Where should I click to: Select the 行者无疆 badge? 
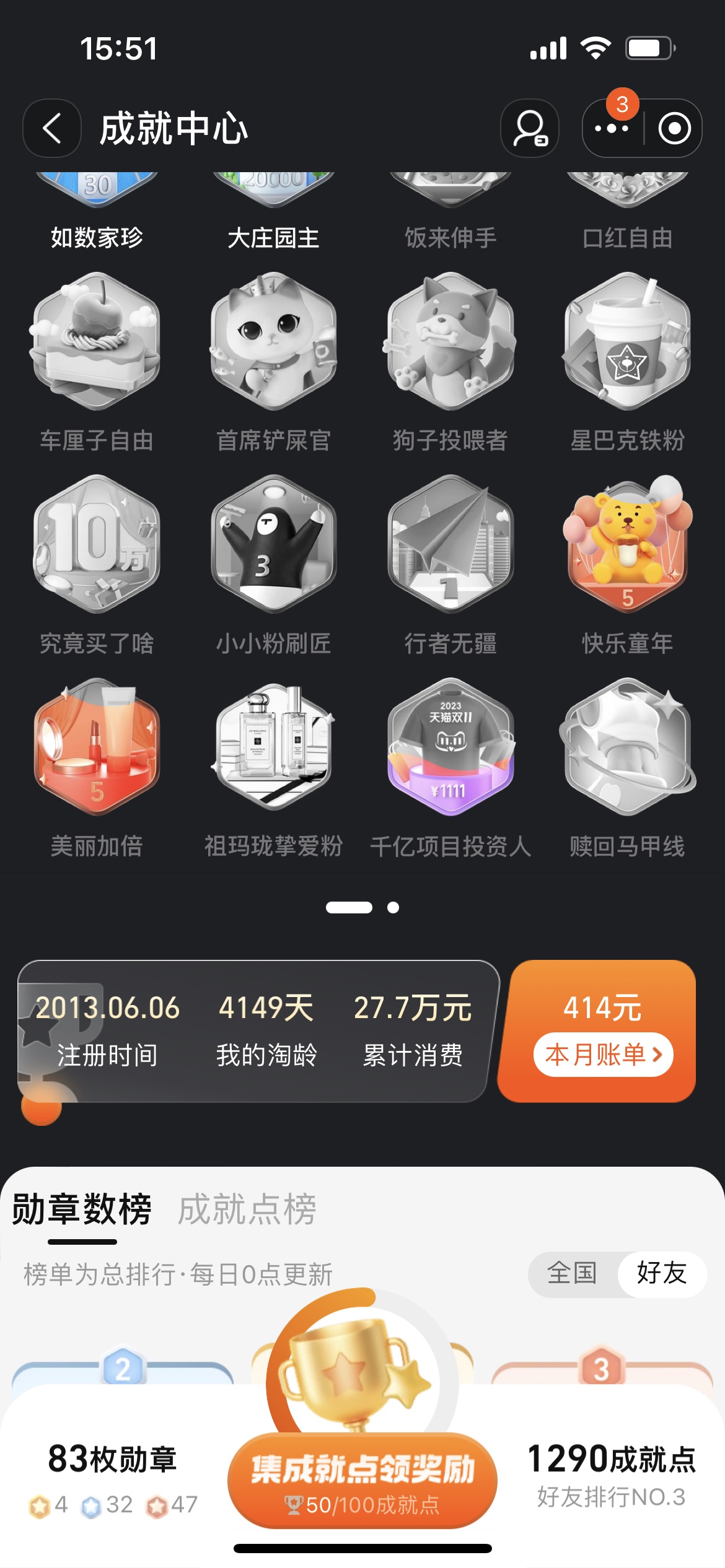pyautogui.click(x=450, y=565)
